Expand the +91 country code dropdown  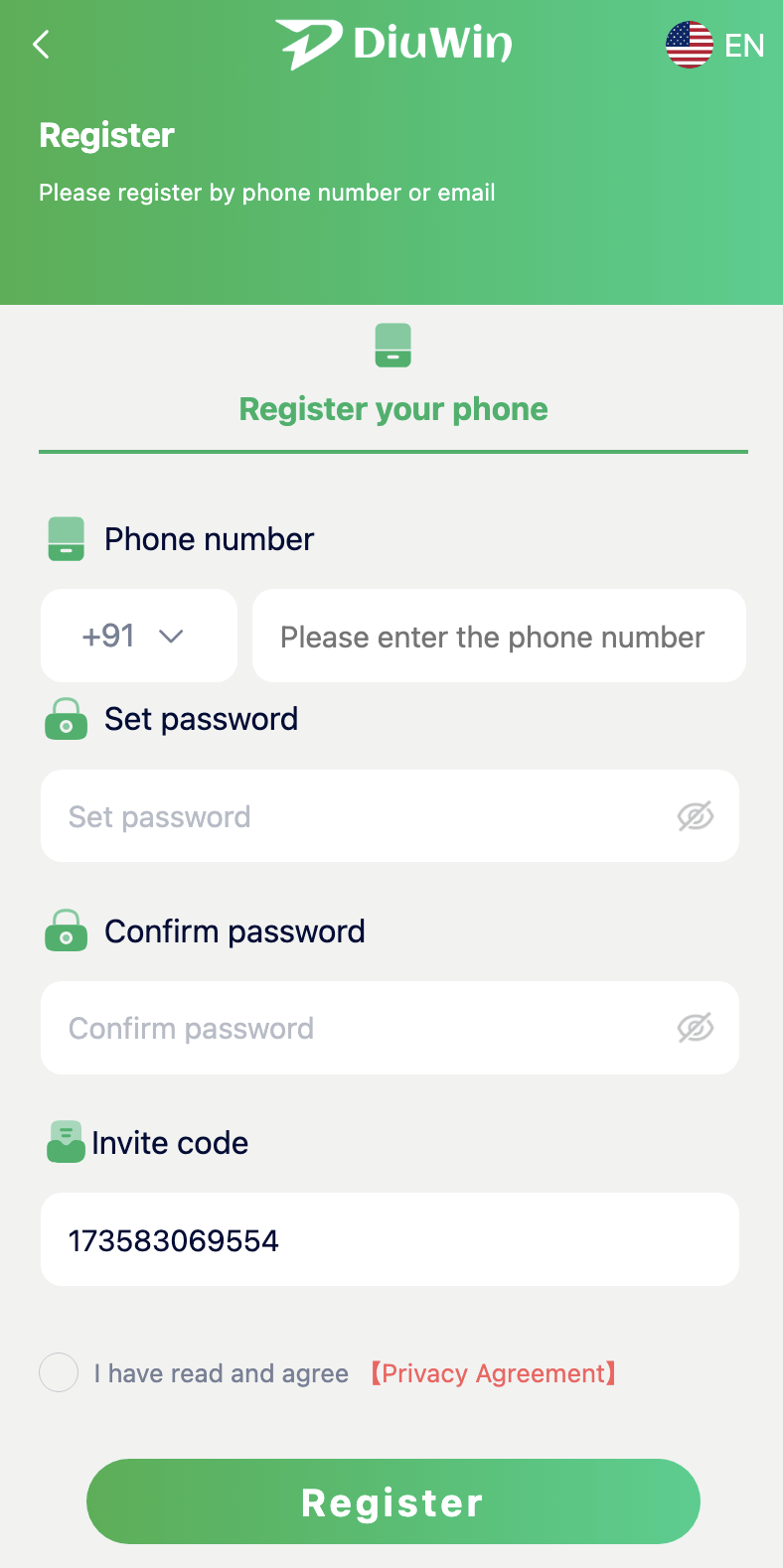click(x=138, y=636)
